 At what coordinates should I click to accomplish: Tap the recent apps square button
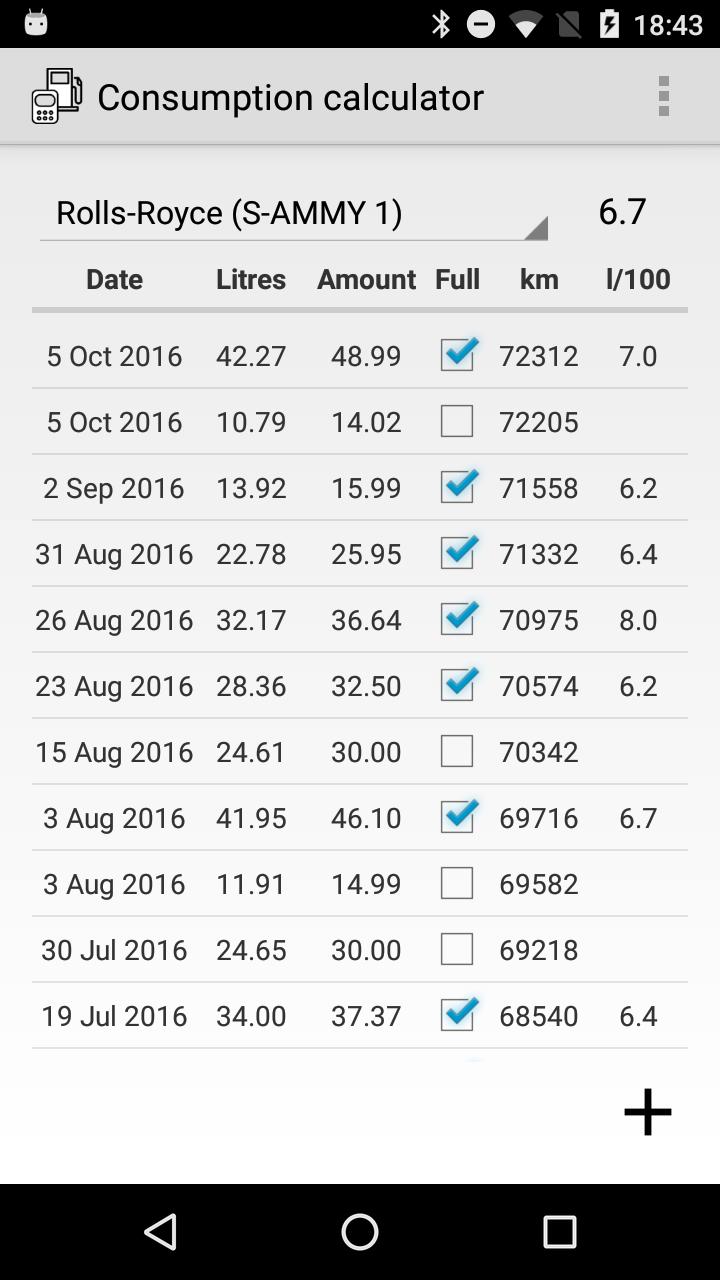pos(561,1231)
